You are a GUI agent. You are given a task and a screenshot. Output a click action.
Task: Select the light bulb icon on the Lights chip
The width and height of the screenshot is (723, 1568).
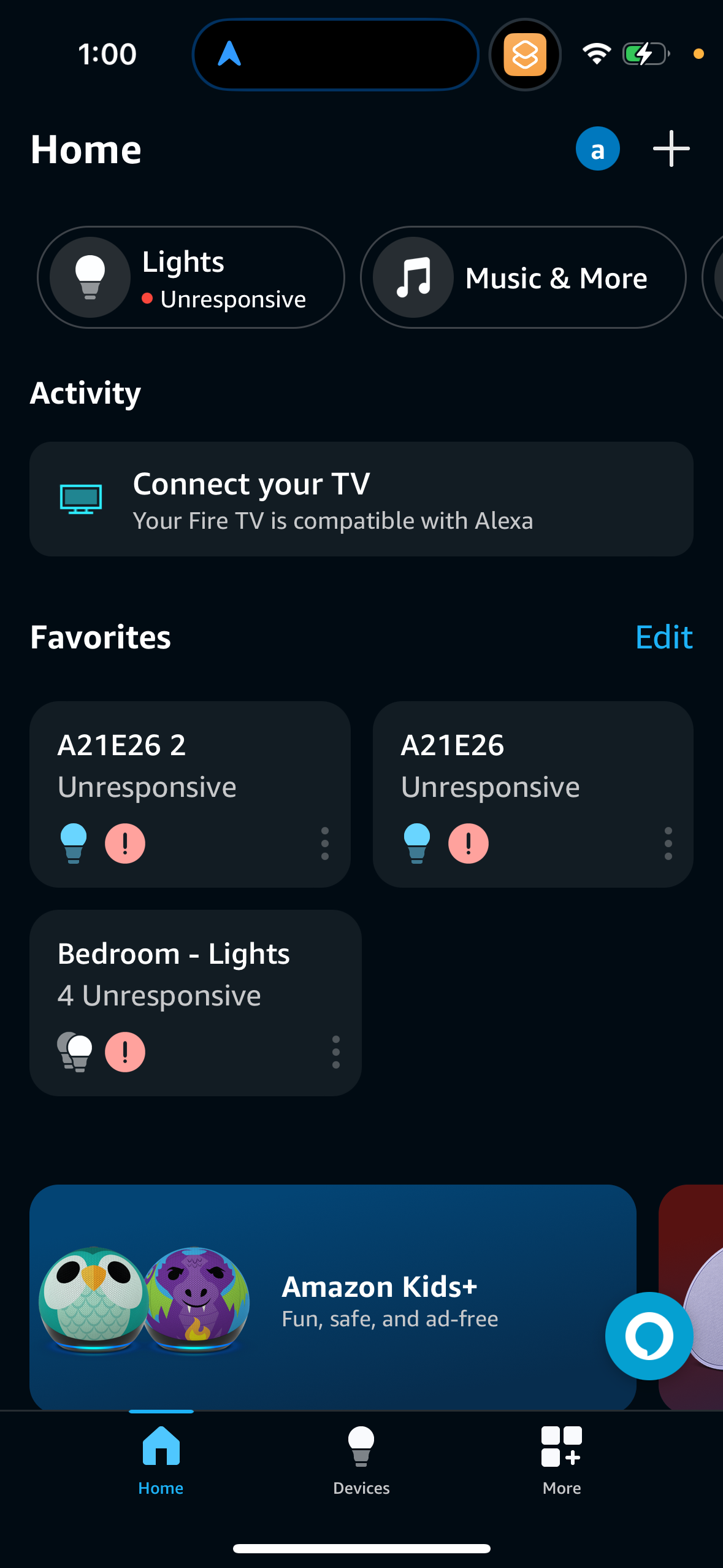pos(90,277)
